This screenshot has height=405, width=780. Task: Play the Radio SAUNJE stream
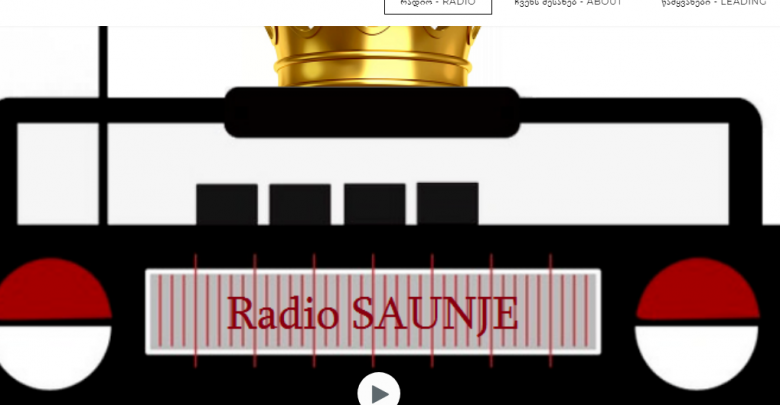pos(379,392)
